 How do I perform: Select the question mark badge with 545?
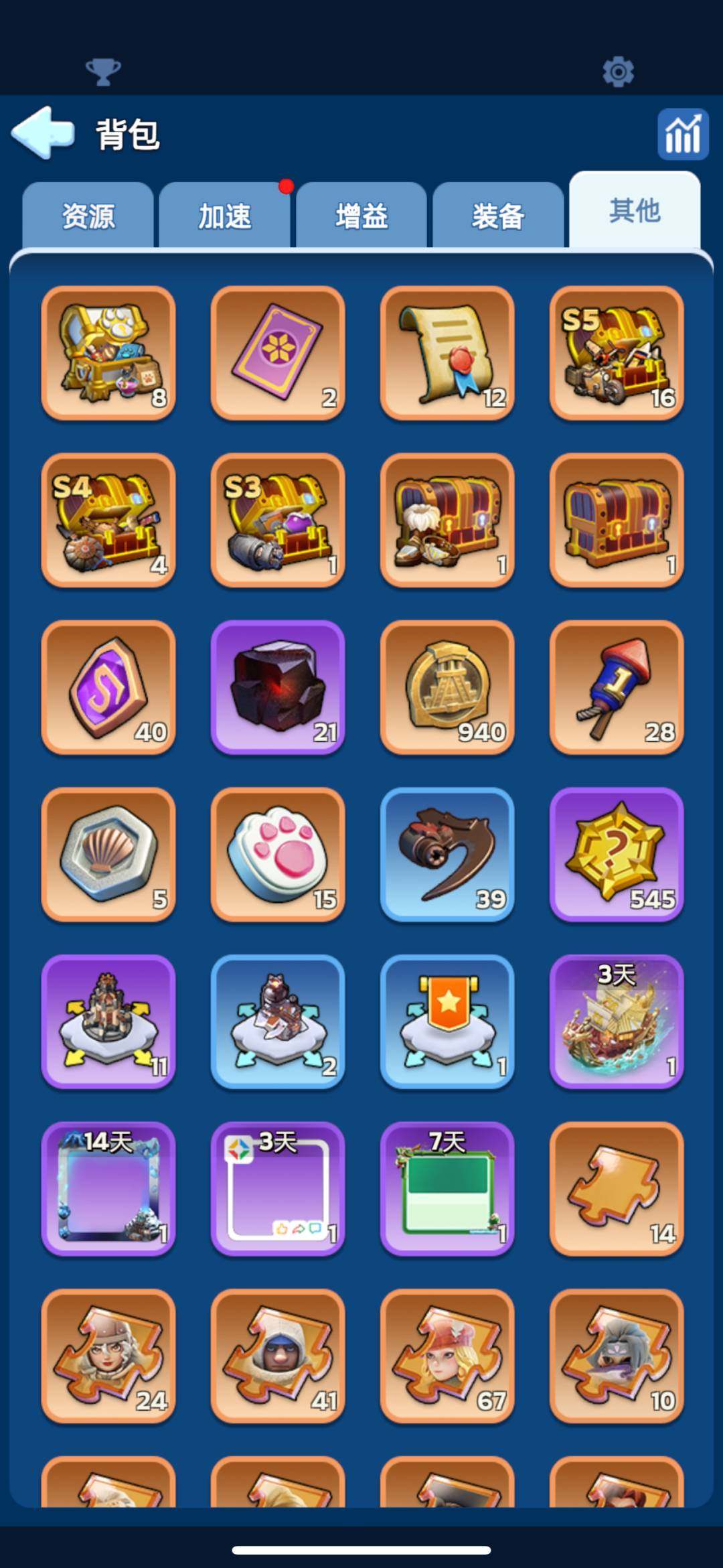pos(617,855)
